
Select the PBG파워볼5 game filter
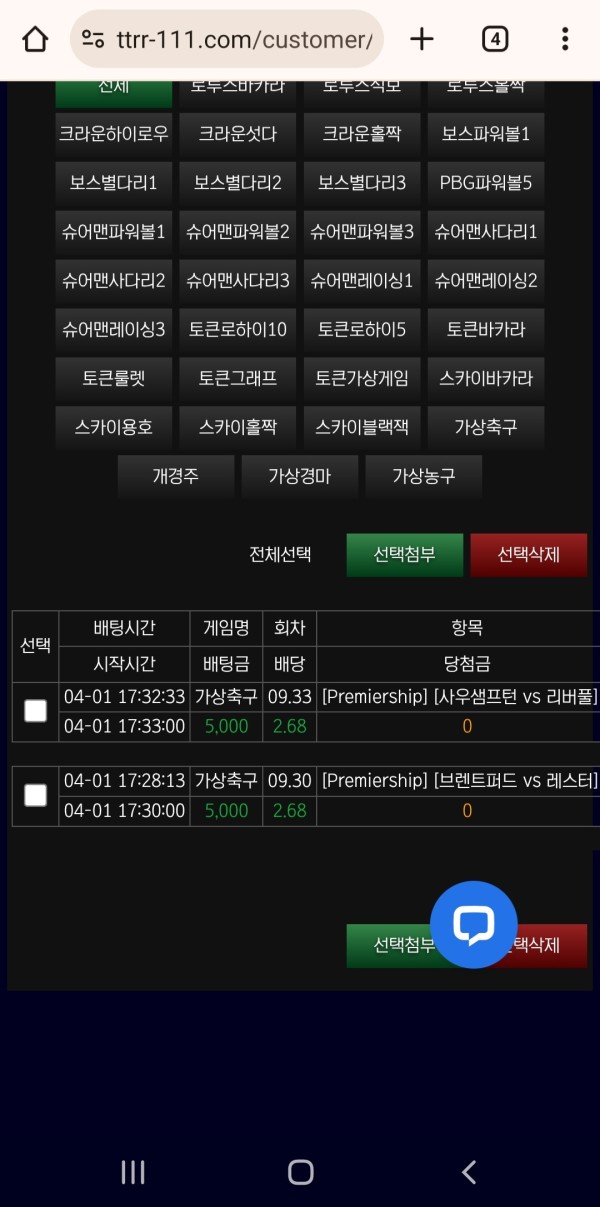point(486,183)
